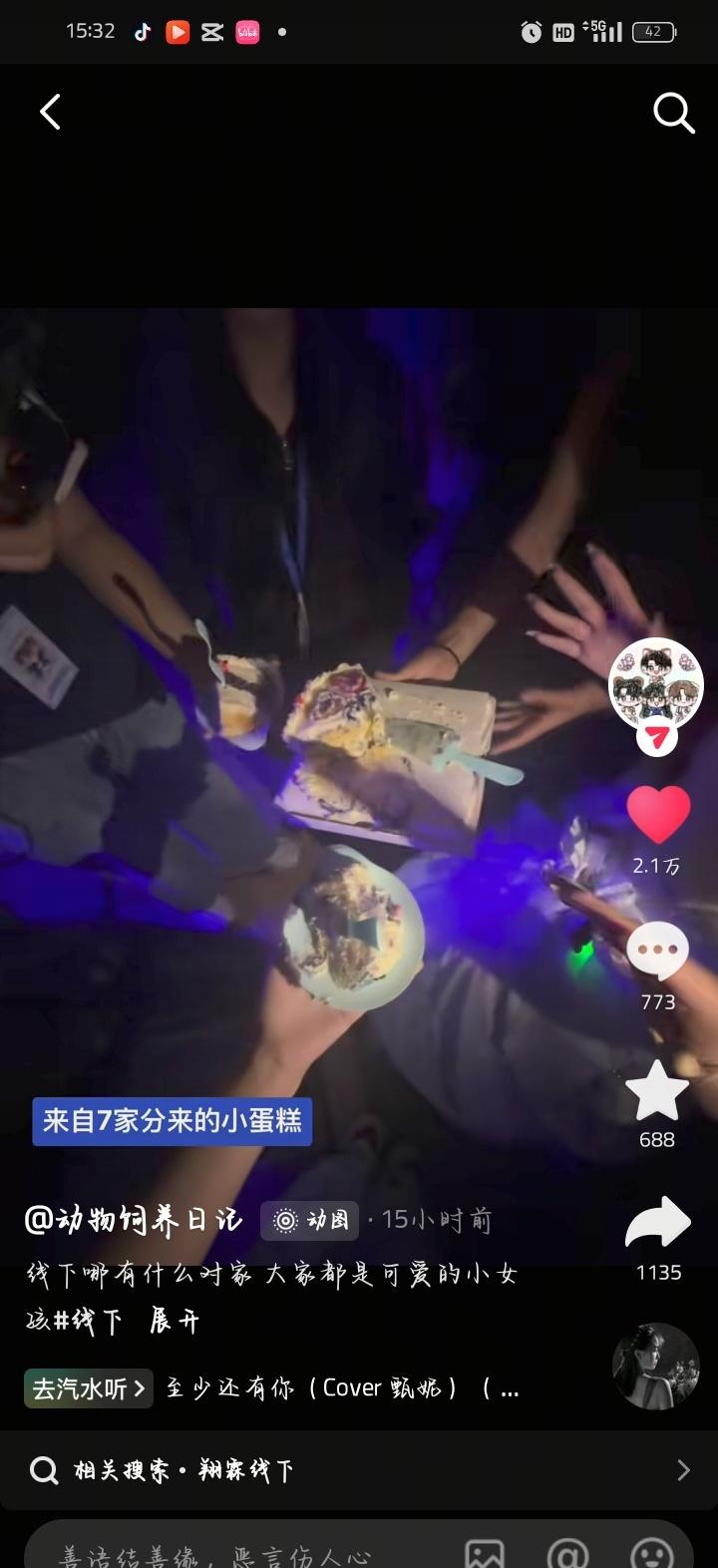Screen dimensions: 718x1568
Task: Open the 来自7家分来的小蛋糕 sticker tag
Action: pyautogui.click(x=173, y=1121)
